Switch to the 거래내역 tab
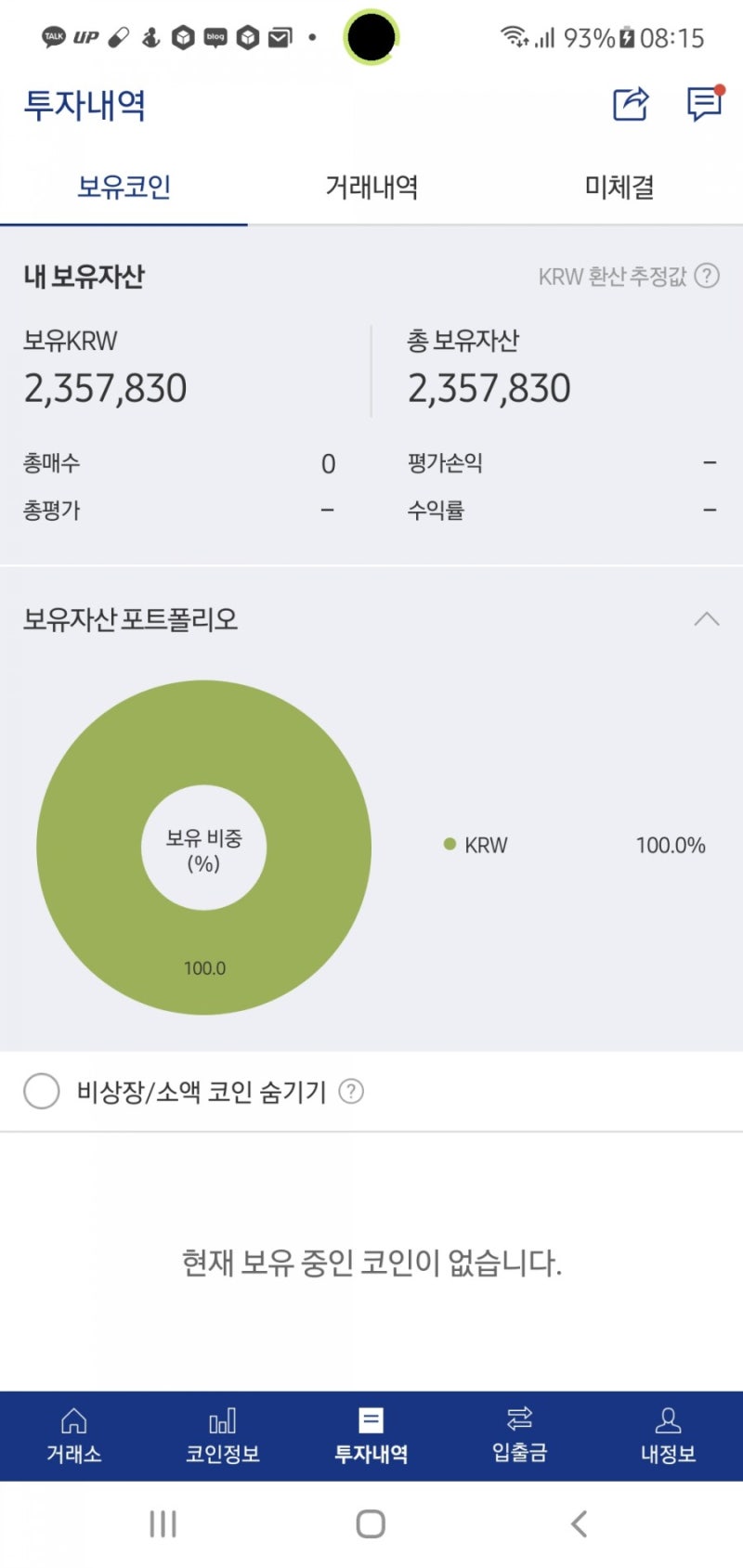 pyautogui.click(x=371, y=187)
